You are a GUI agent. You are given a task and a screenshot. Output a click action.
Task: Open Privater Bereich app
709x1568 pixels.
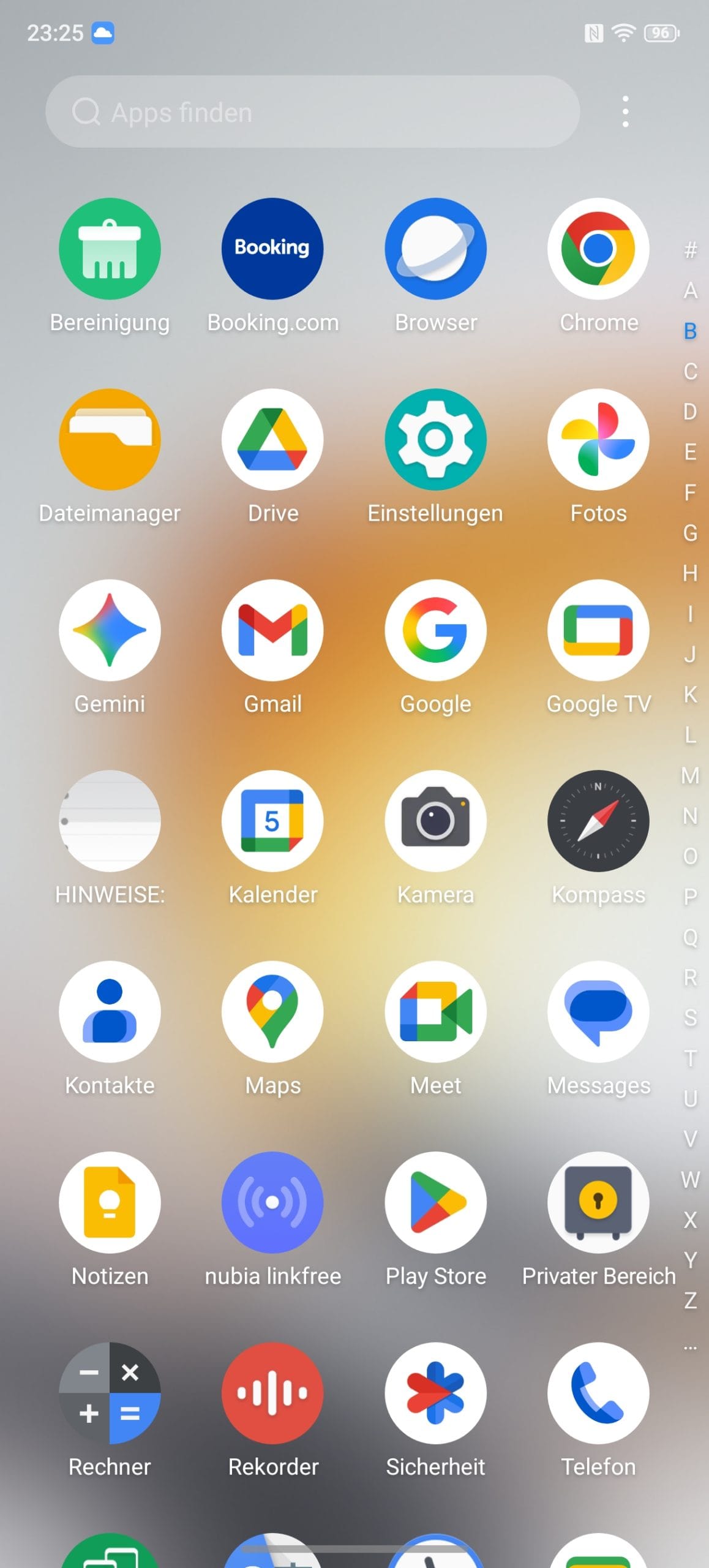click(598, 1202)
